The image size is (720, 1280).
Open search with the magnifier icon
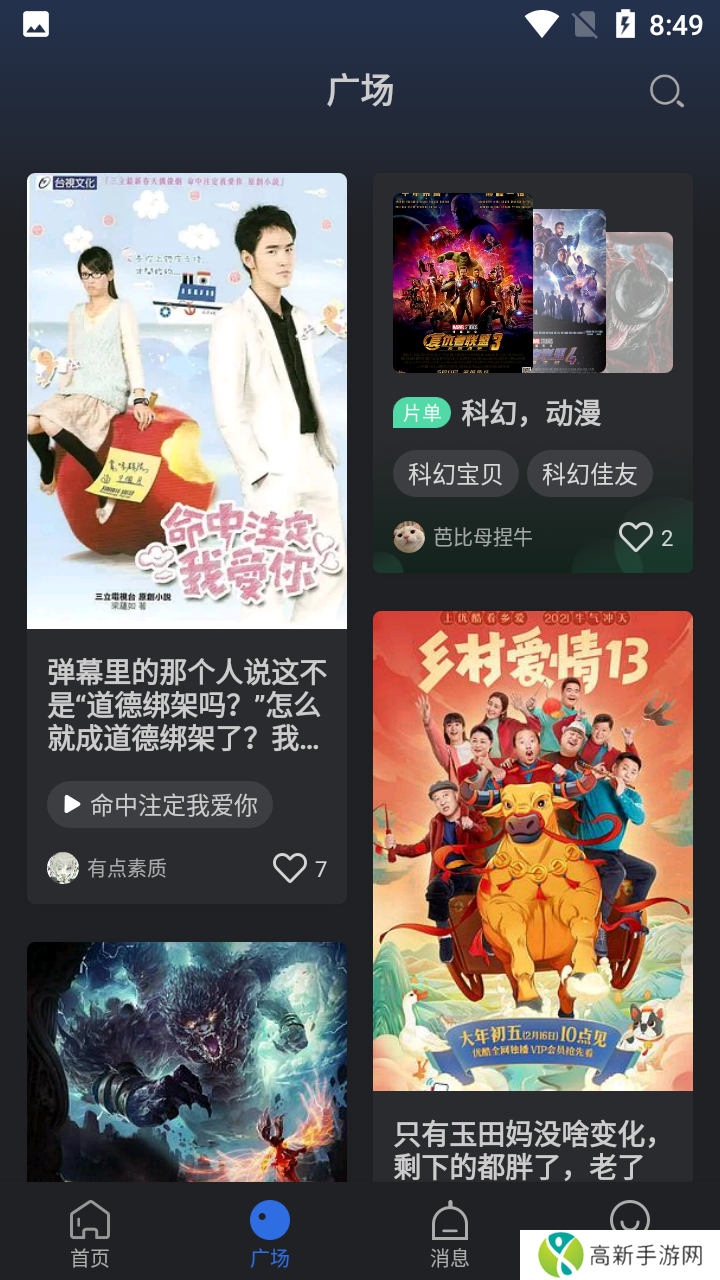[665, 91]
